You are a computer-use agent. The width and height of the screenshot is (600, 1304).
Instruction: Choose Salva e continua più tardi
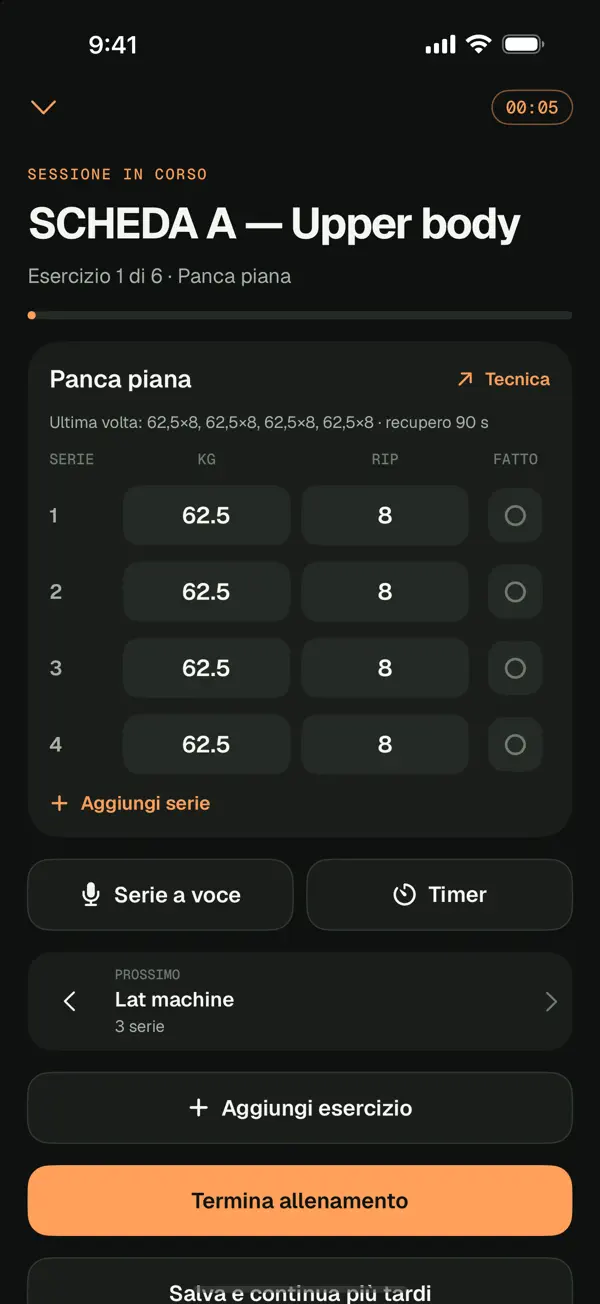300,1283
